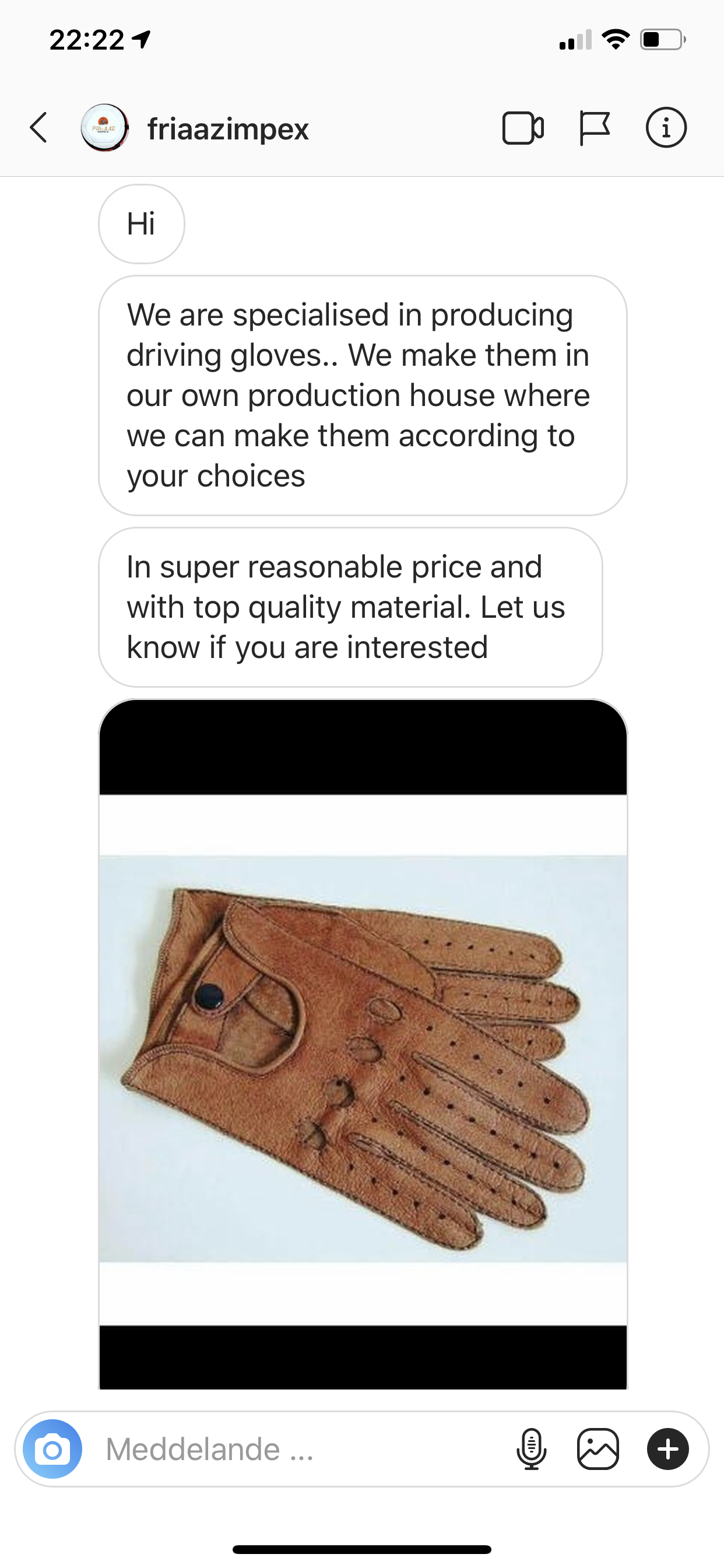724x1568 pixels.
Task: Open the plus attachment options
Action: point(668,1450)
